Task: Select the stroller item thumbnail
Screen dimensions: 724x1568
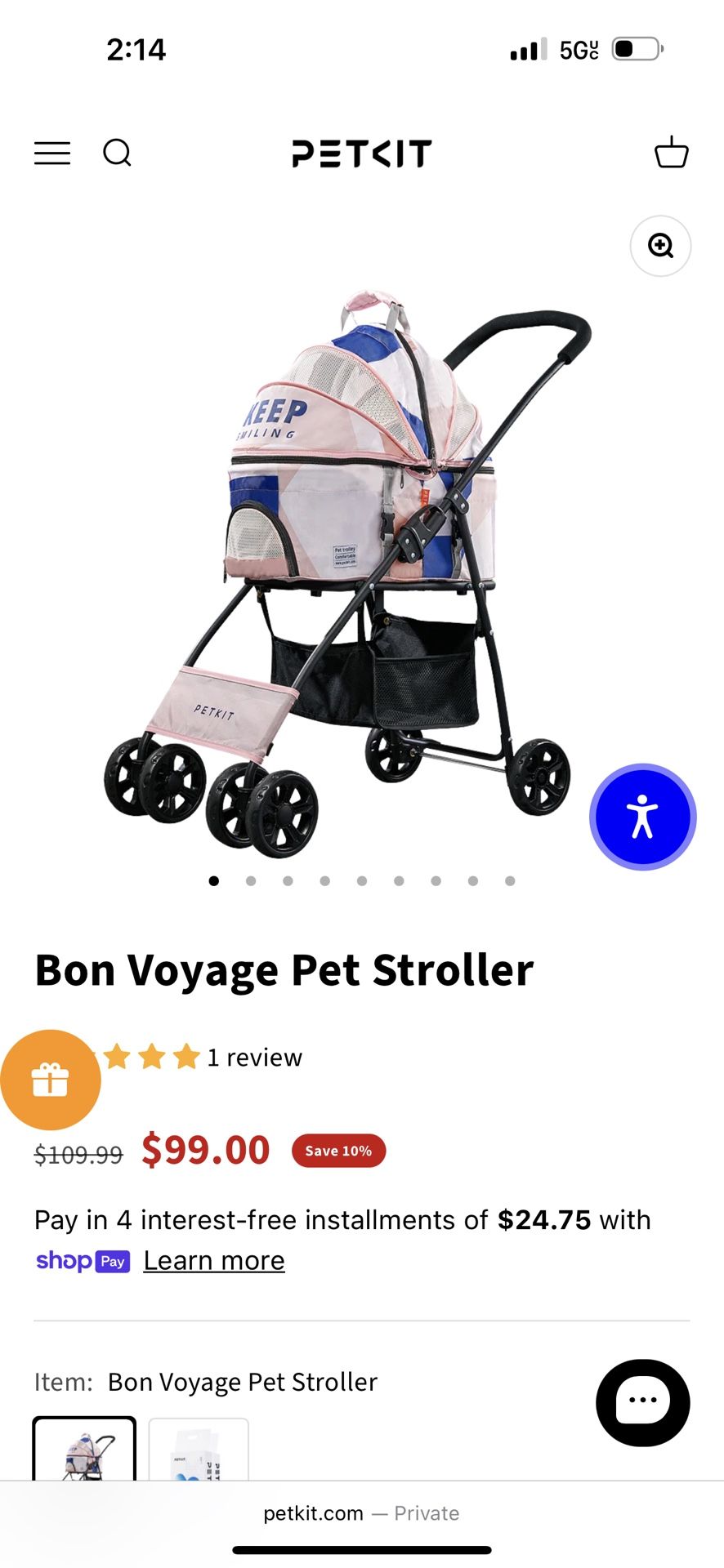Action: [x=84, y=1450]
